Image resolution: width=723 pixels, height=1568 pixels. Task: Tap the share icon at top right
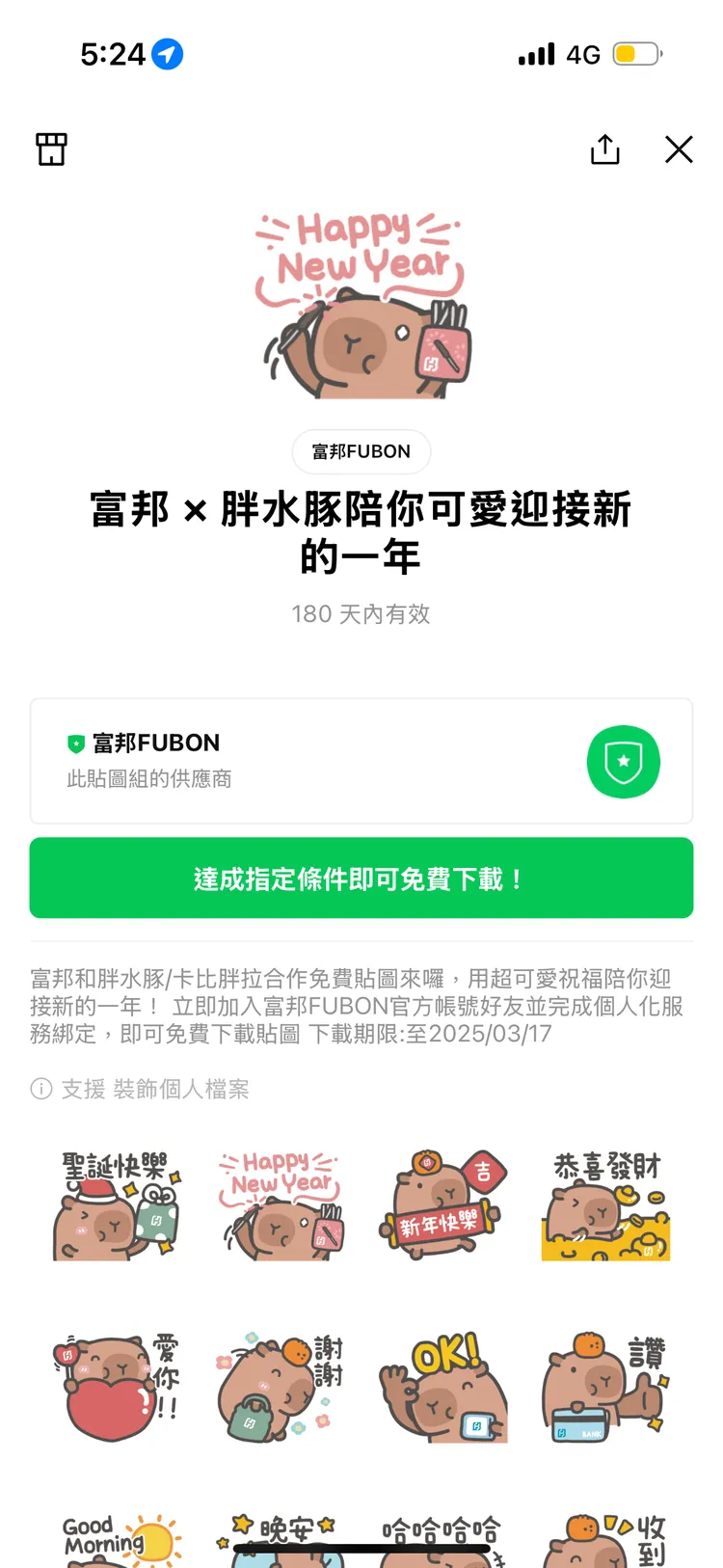tap(604, 149)
